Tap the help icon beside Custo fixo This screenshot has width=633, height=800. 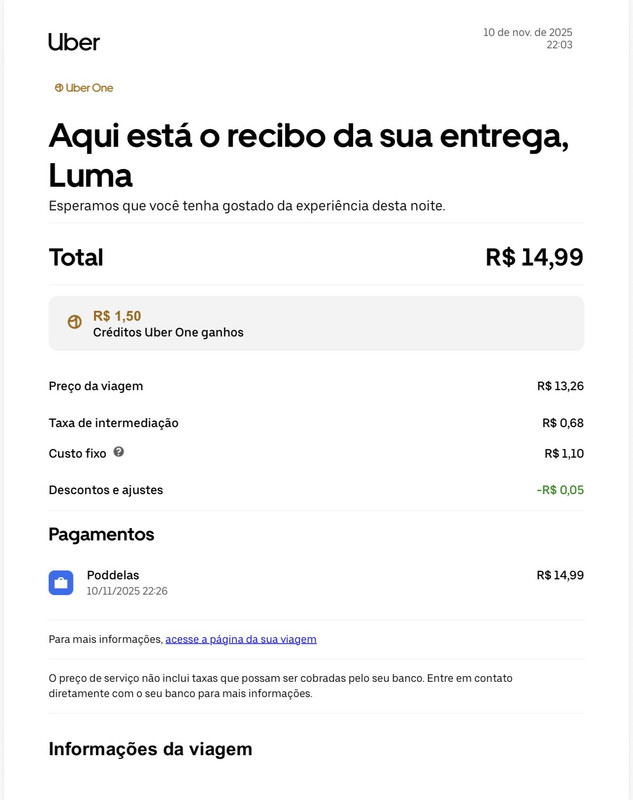point(119,452)
